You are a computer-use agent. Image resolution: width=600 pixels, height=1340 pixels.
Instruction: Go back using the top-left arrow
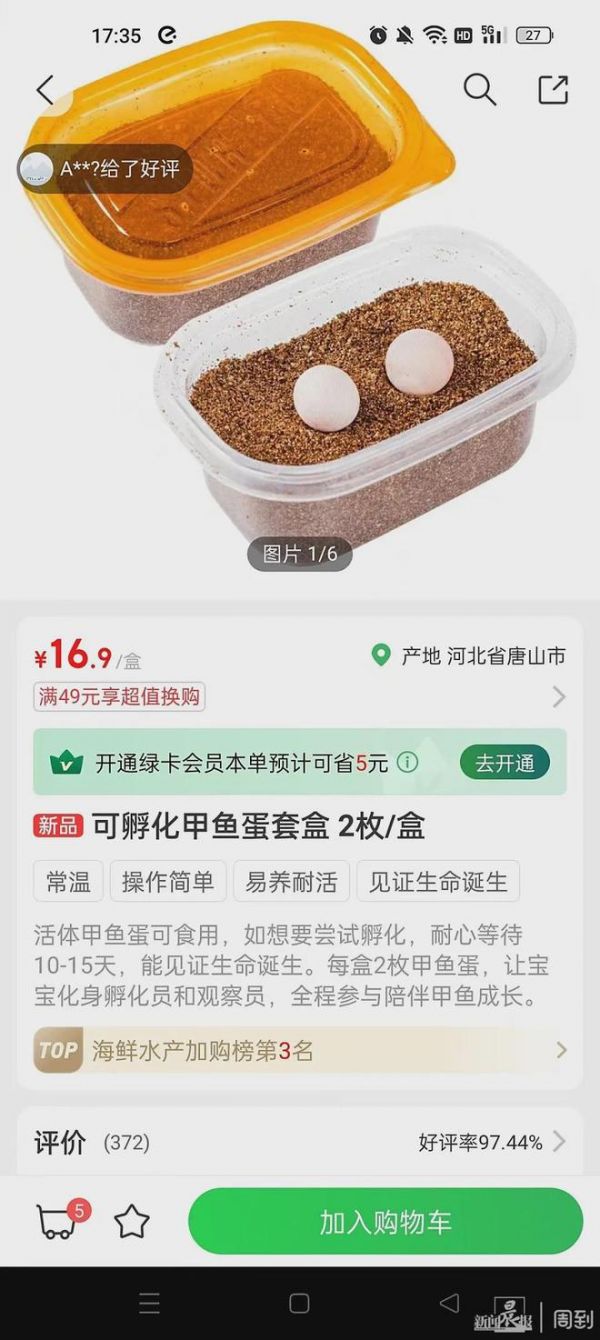pyautogui.click(x=45, y=90)
